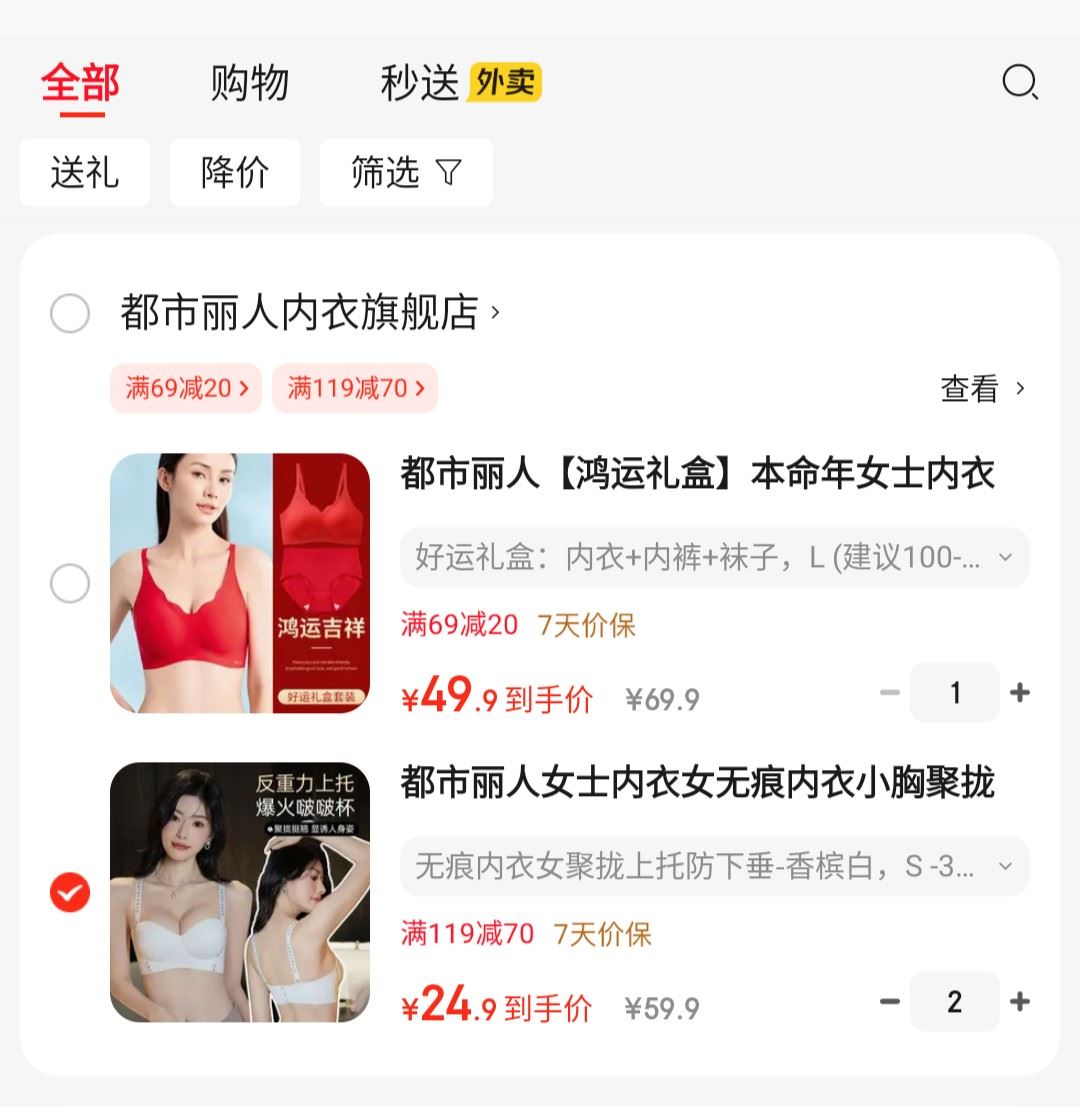This screenshot has height=1107, width=1080.
Task: Open 查看 for store promotions
Action: (x=982, y=388)
